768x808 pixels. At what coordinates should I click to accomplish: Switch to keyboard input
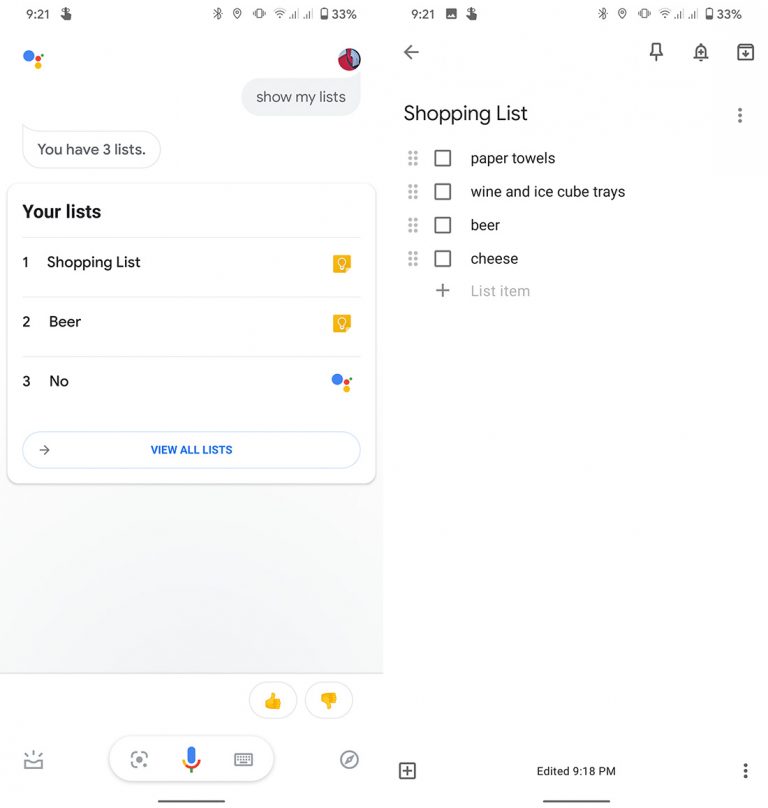(243, 760)
